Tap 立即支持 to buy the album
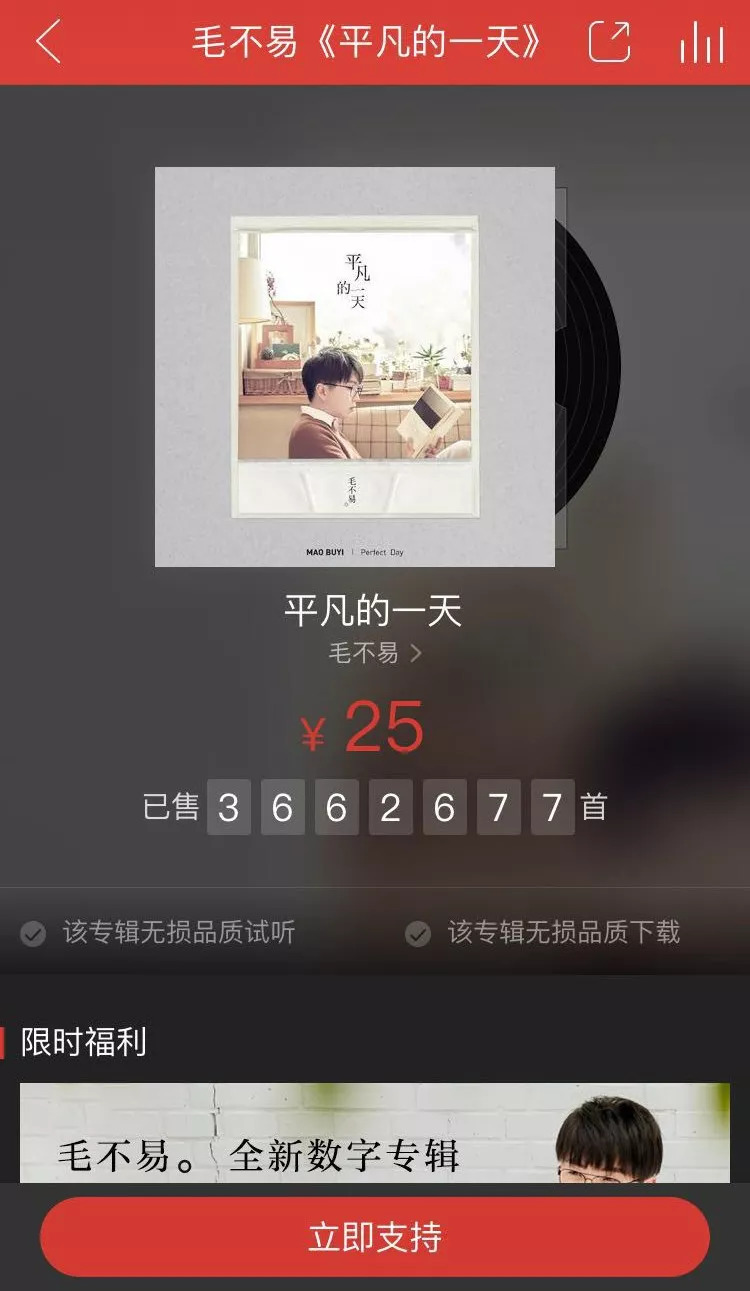Screen dimensions: 750x1291 (375, 1236)
